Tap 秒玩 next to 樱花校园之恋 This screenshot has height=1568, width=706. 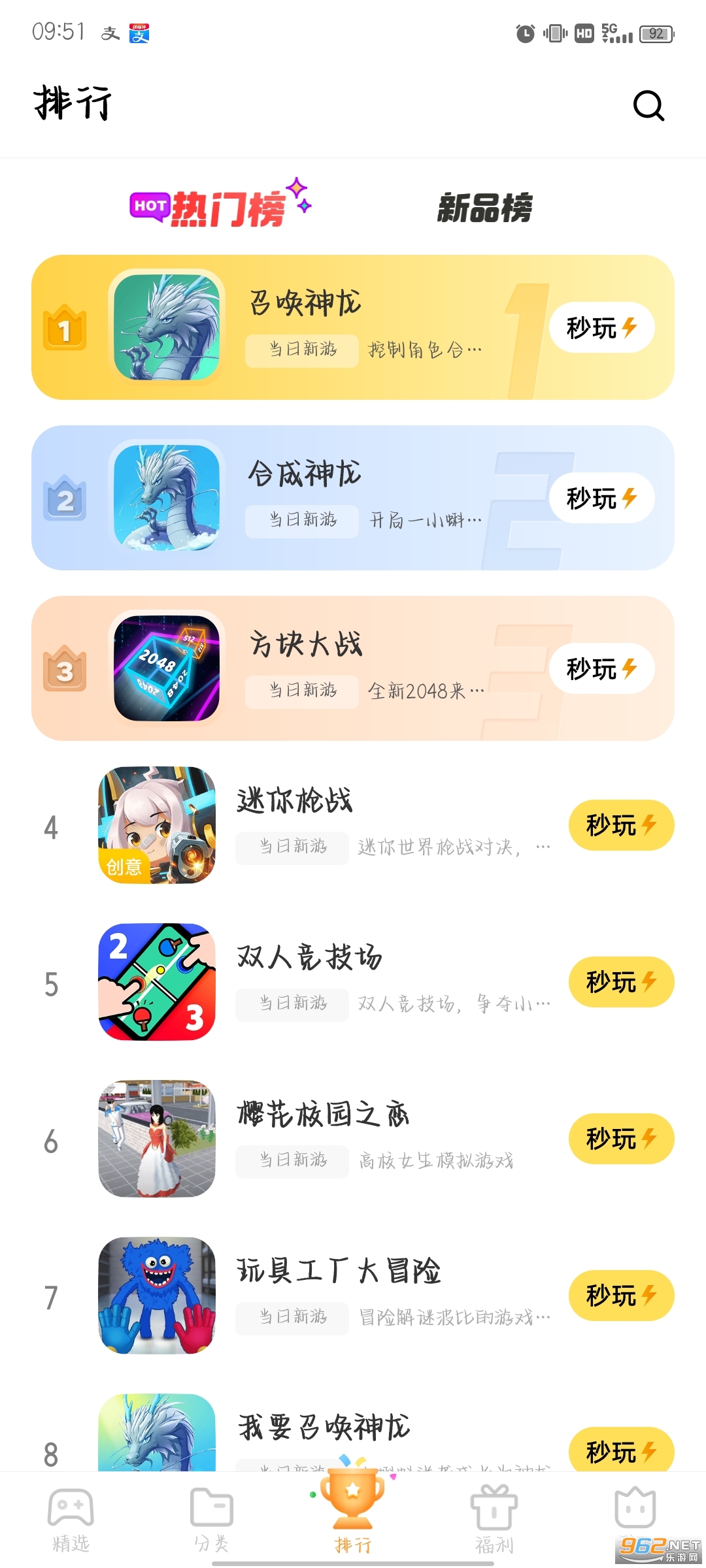click(x=620, y=1139)
